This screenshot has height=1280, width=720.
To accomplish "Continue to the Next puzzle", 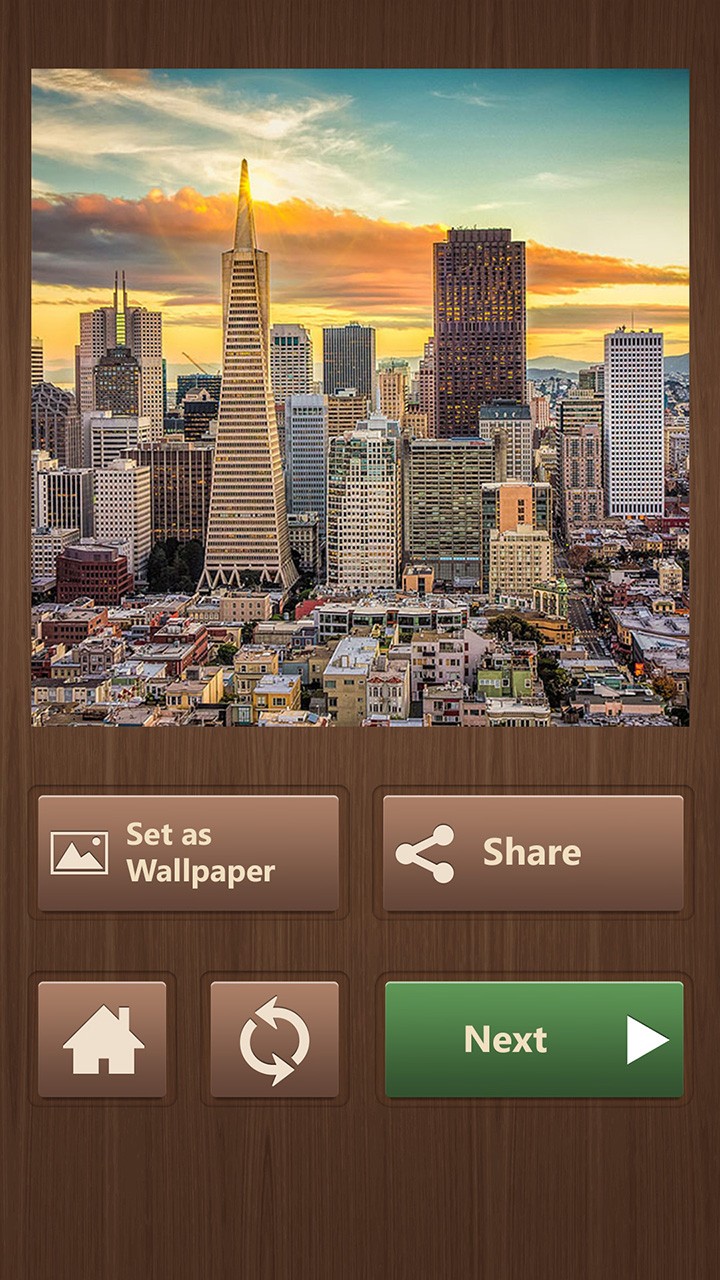I will point(534,1040).
